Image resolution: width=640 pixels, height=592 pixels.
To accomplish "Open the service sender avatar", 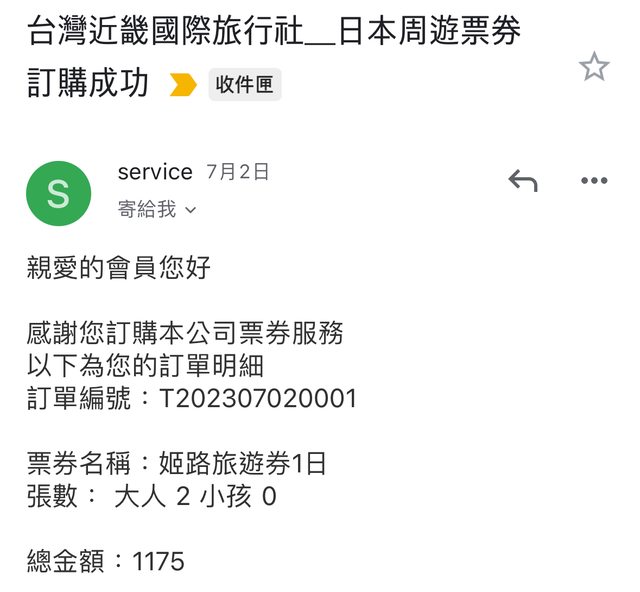I will tap(58, 193).
